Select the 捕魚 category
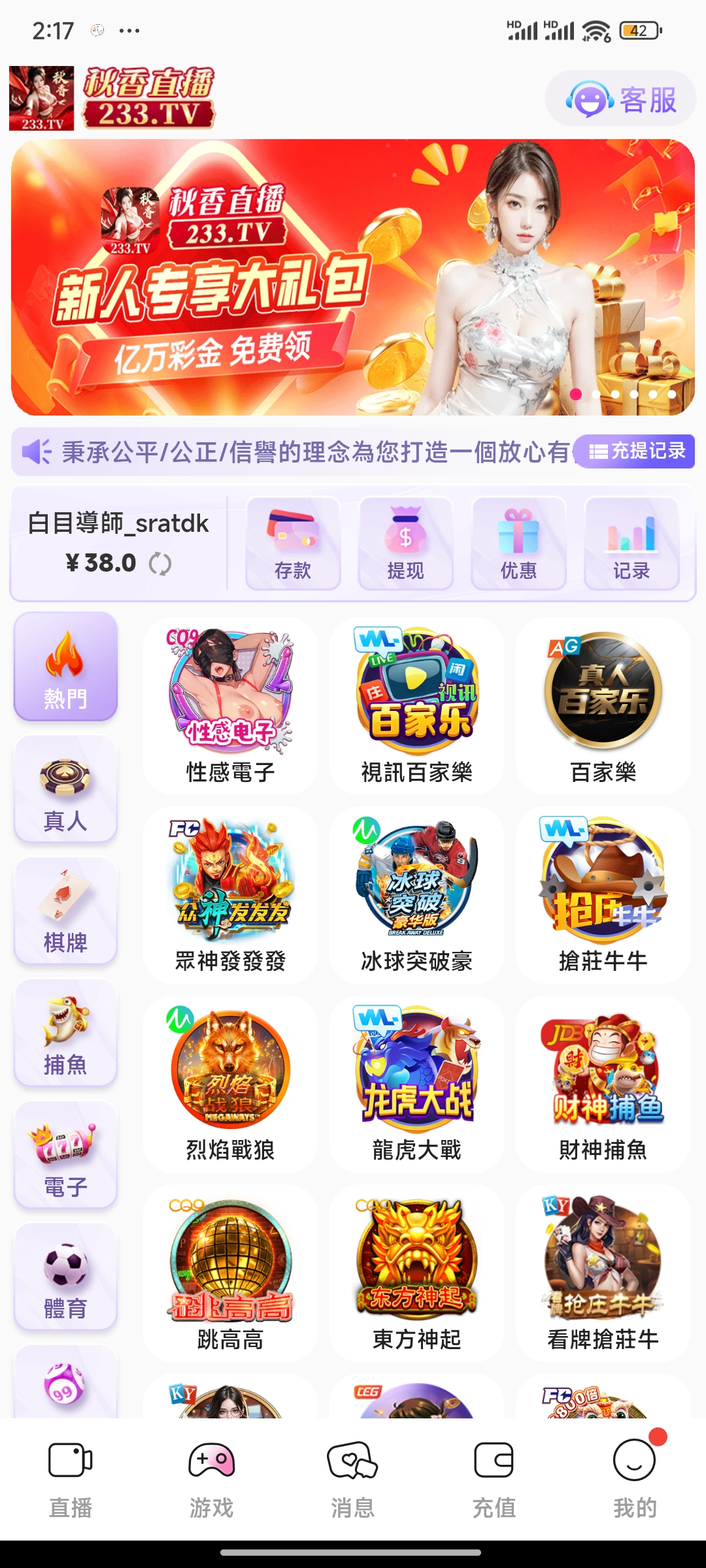 (65, 1034)
